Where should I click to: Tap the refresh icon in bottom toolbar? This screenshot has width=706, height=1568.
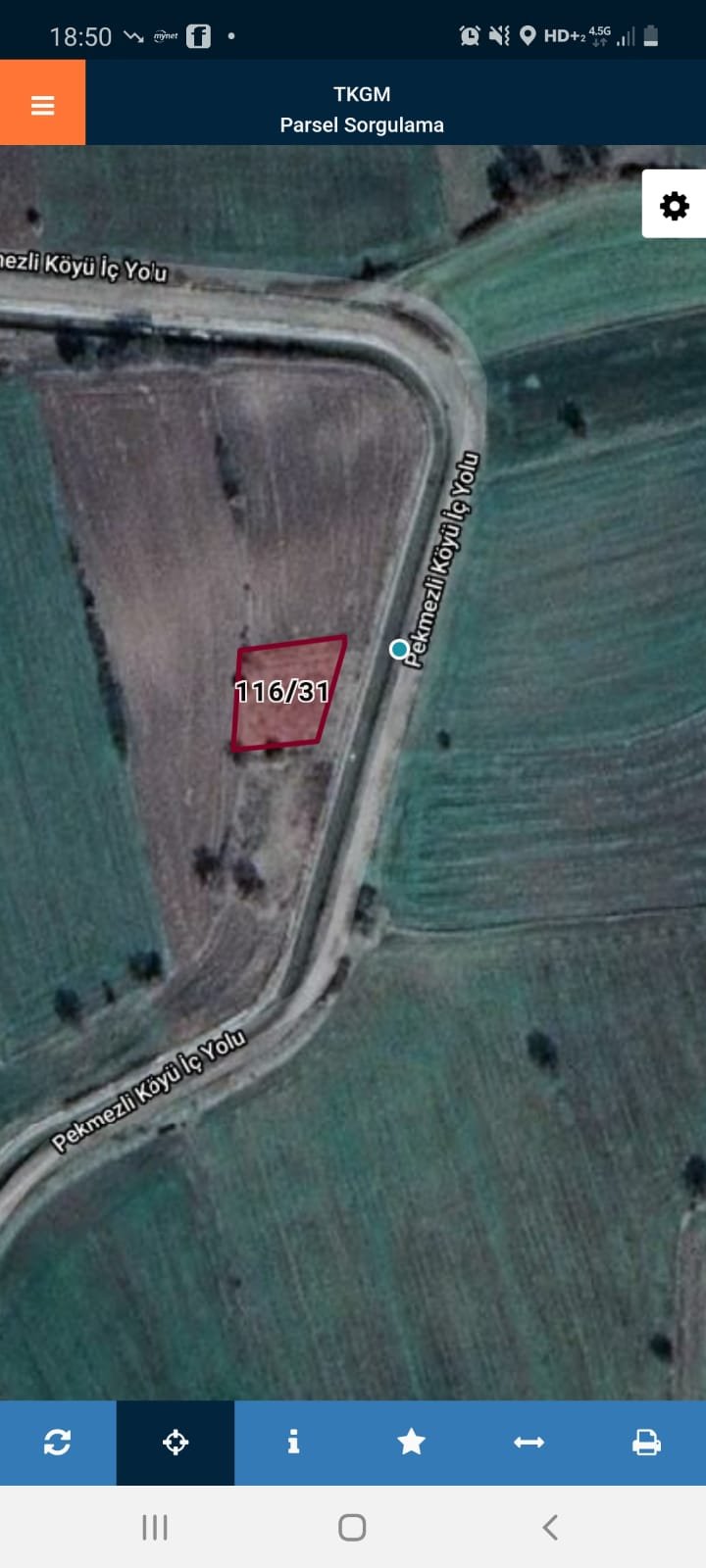58,1442
